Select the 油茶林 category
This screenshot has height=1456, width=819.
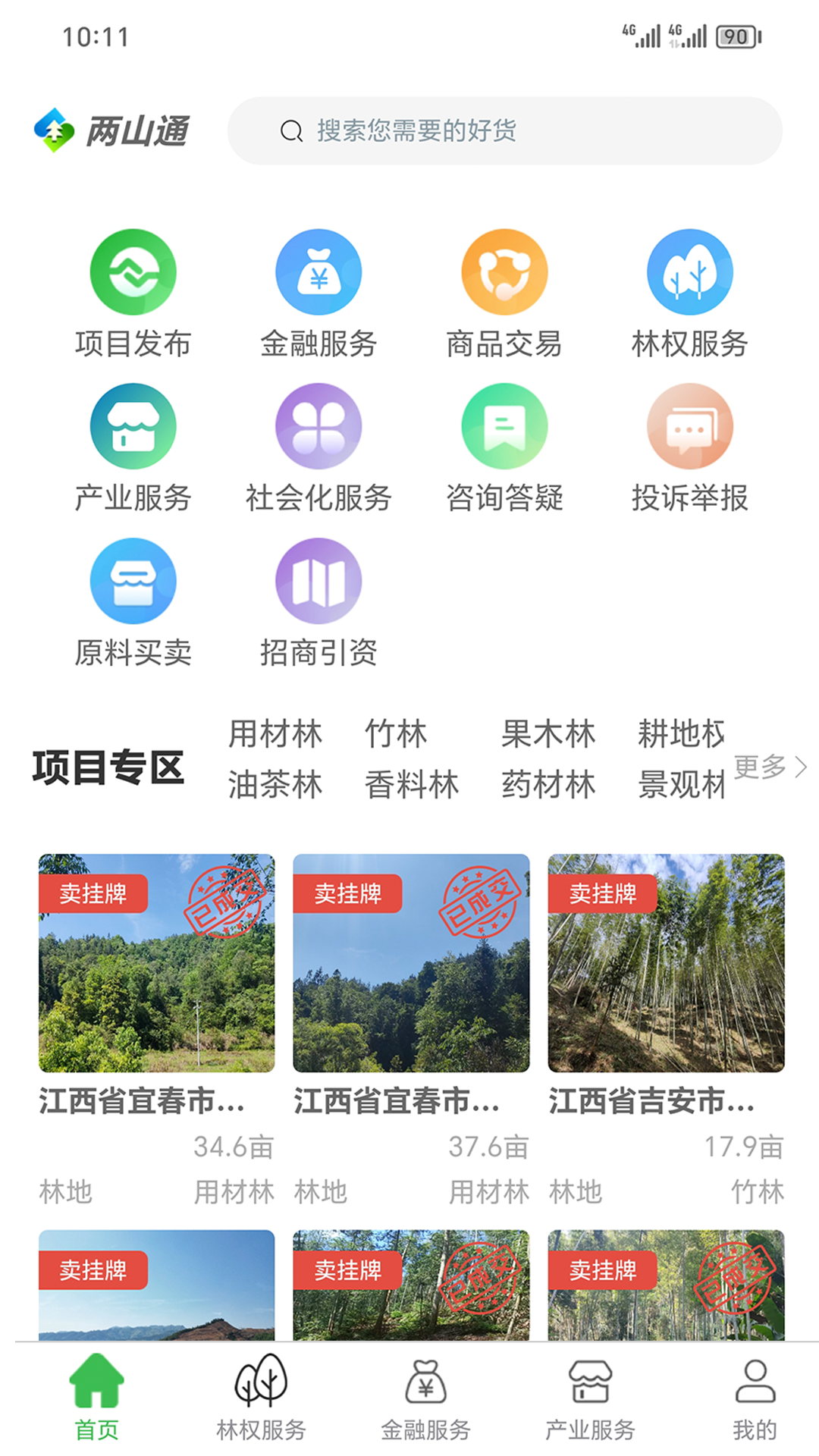tap(275, 785)
